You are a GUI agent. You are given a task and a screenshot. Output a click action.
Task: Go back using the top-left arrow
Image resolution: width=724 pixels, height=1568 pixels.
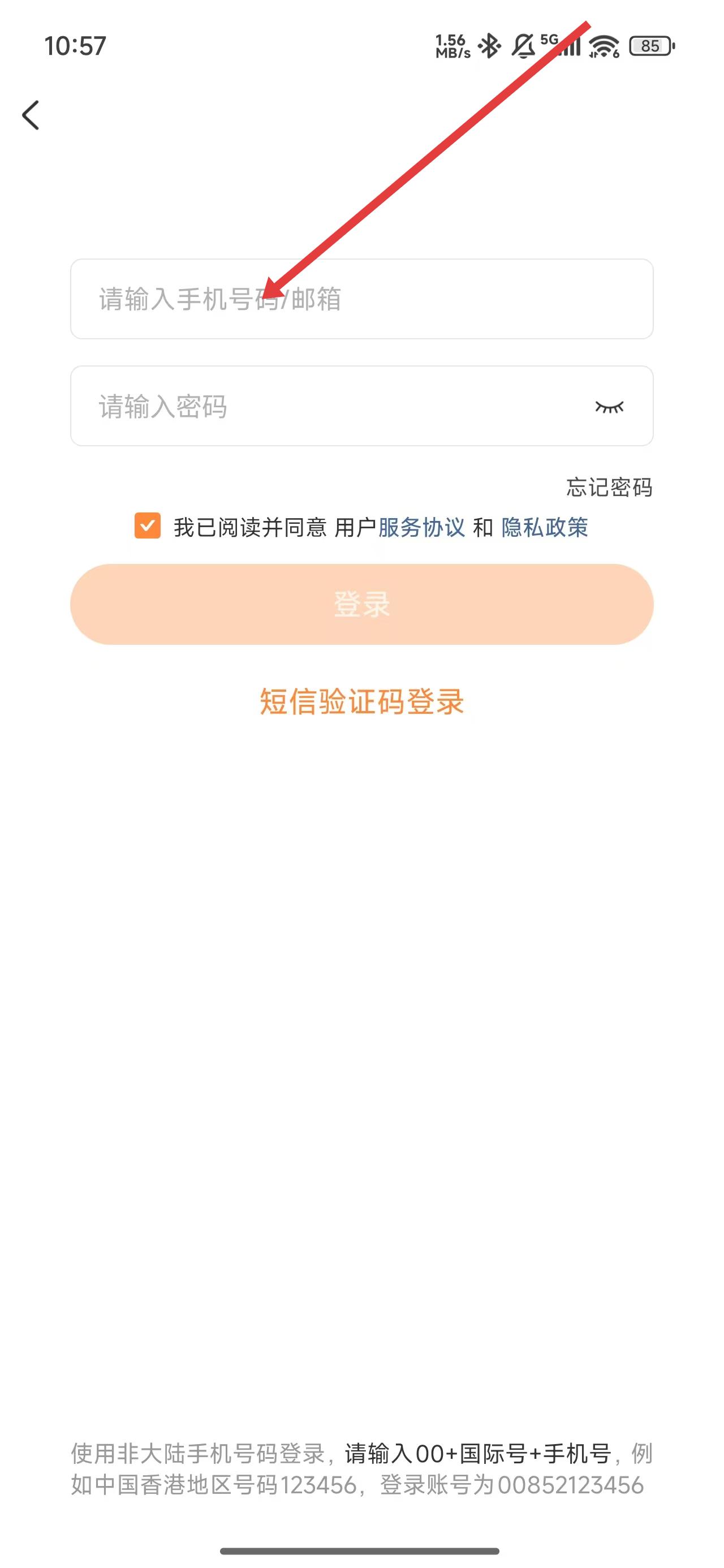pos(31,115)
